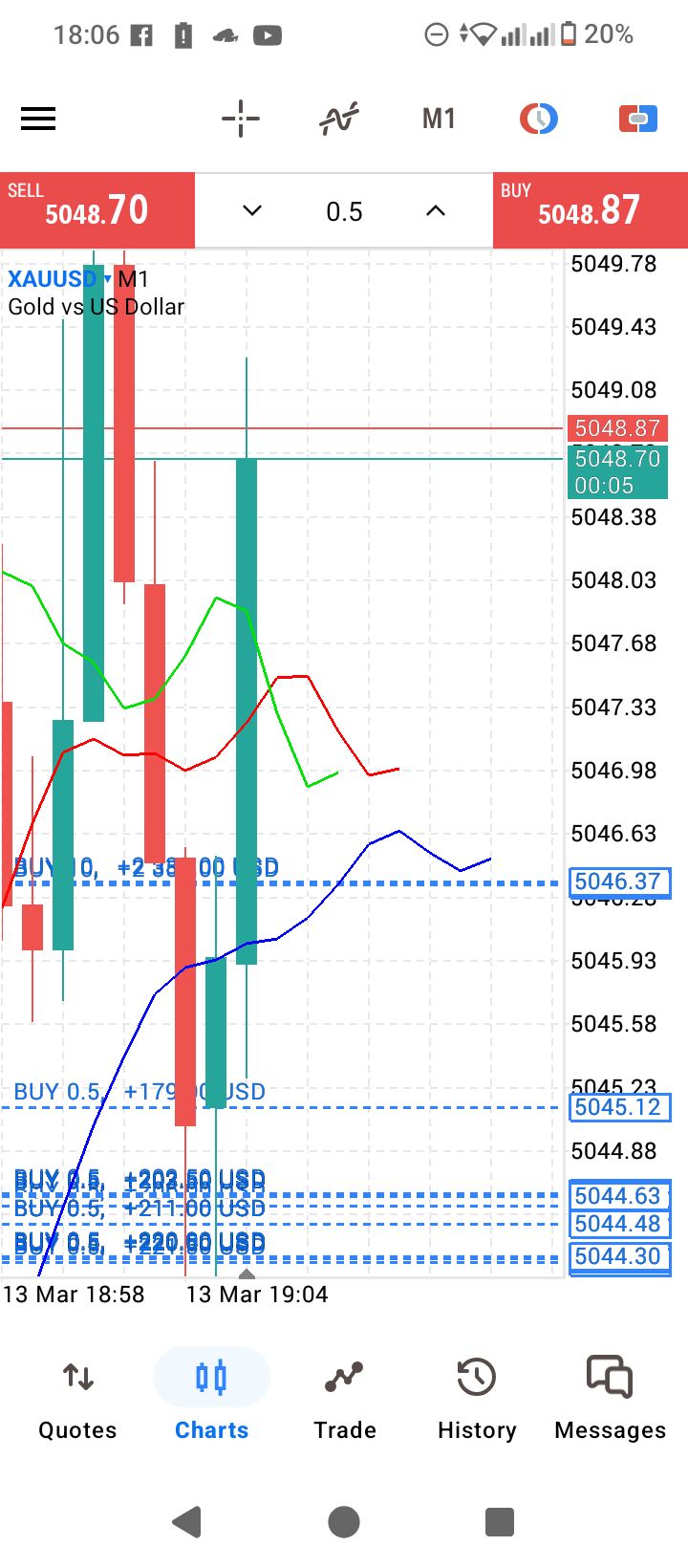Switch to the Quotes tab
688x1568 pixels.
77,1401
